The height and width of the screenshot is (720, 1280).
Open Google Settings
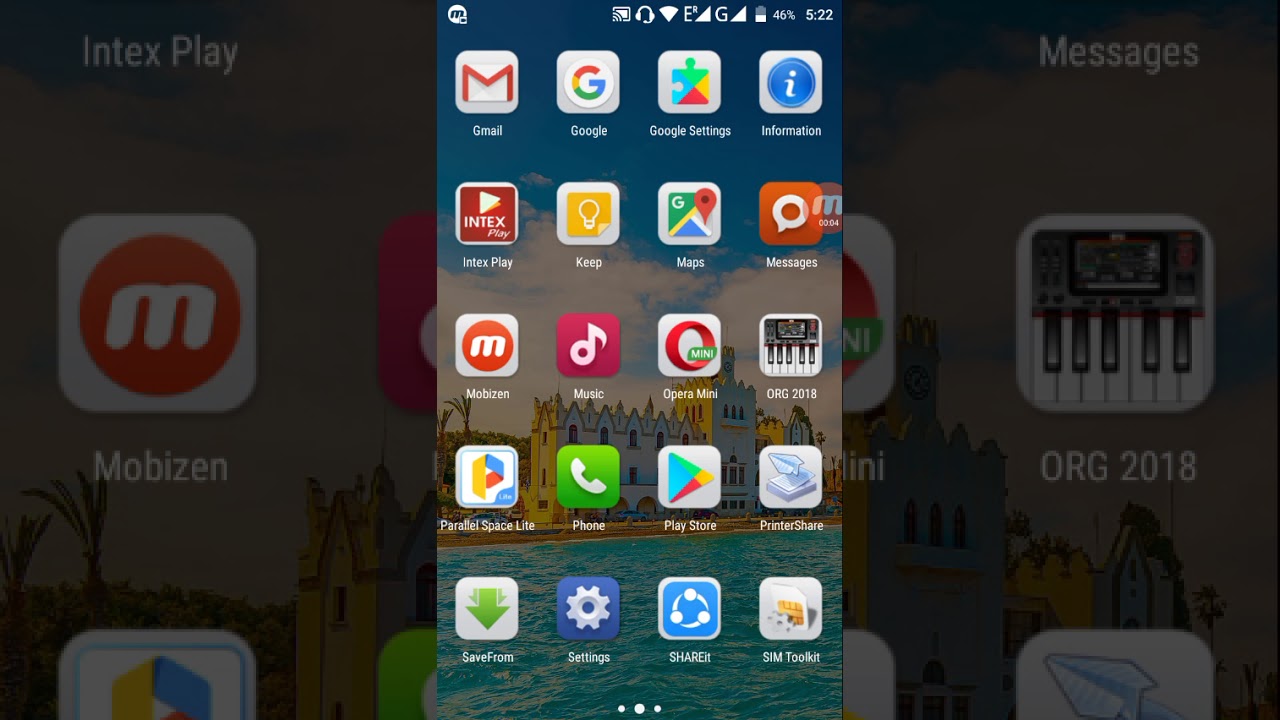point(690,83)
